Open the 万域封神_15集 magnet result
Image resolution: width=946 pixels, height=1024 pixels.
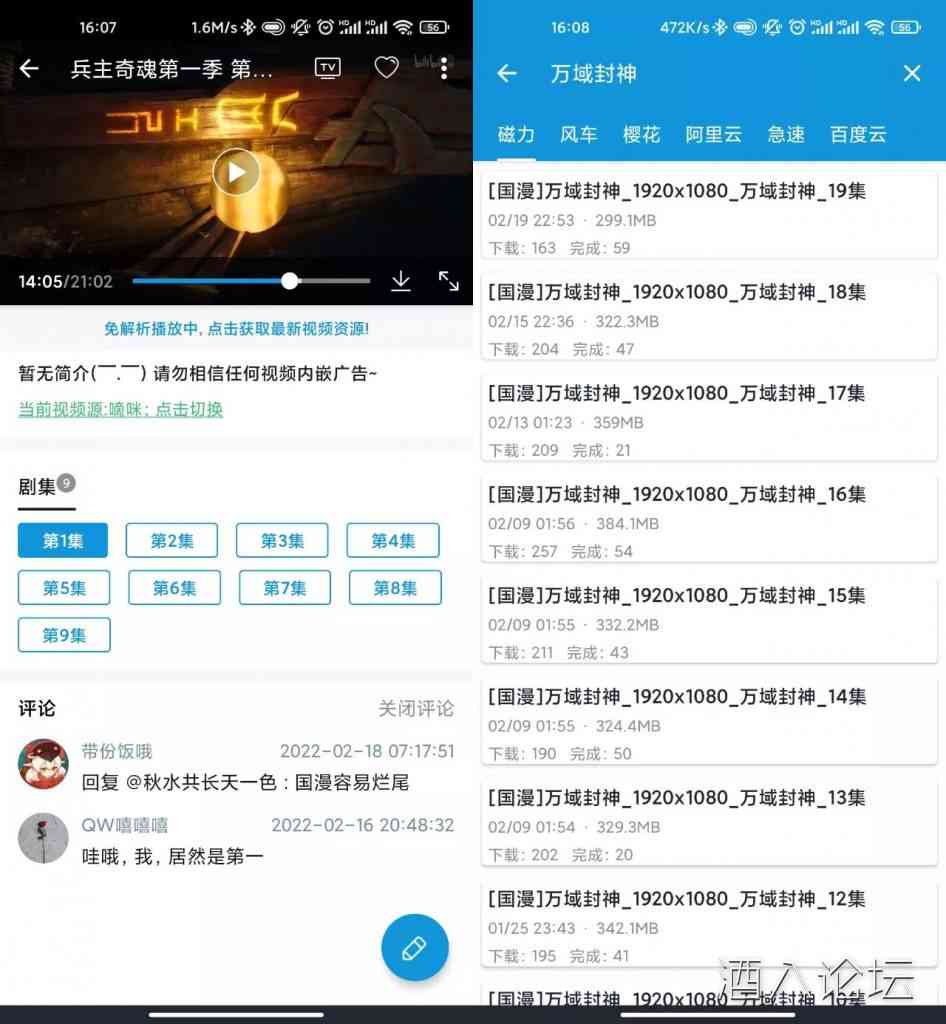tap(708, 621)
